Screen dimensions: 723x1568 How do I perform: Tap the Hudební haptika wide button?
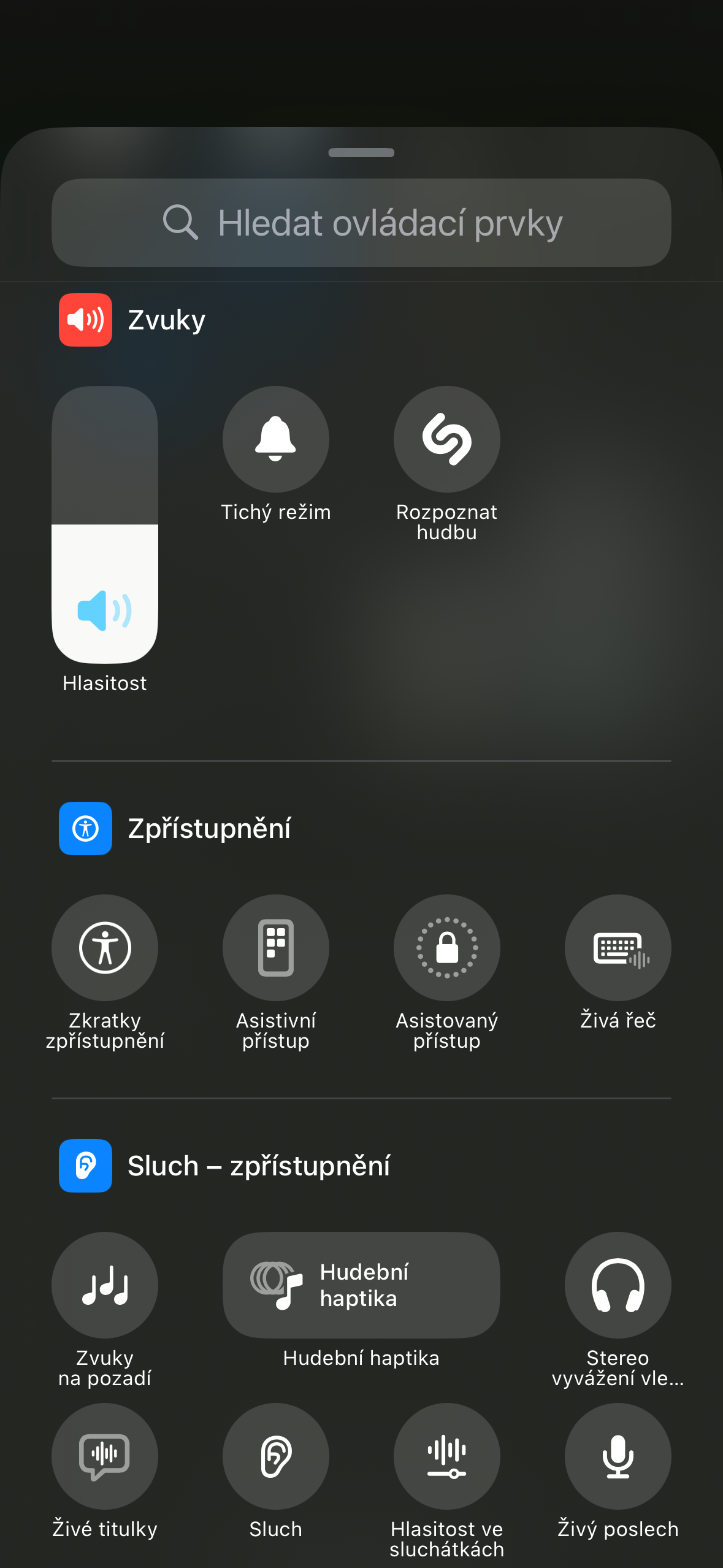(361, 1286)
